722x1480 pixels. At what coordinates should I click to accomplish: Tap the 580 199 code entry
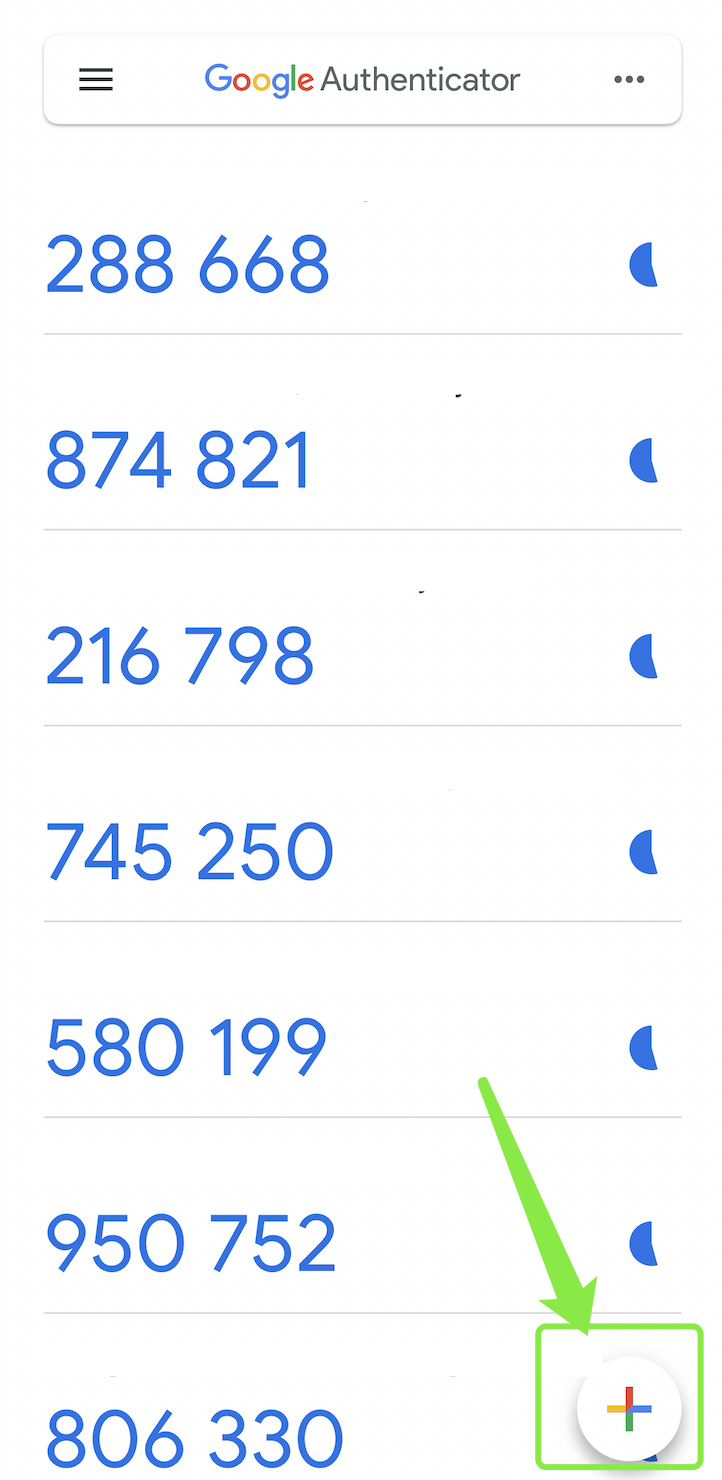pyautogui.click(x=187, y=1049)
